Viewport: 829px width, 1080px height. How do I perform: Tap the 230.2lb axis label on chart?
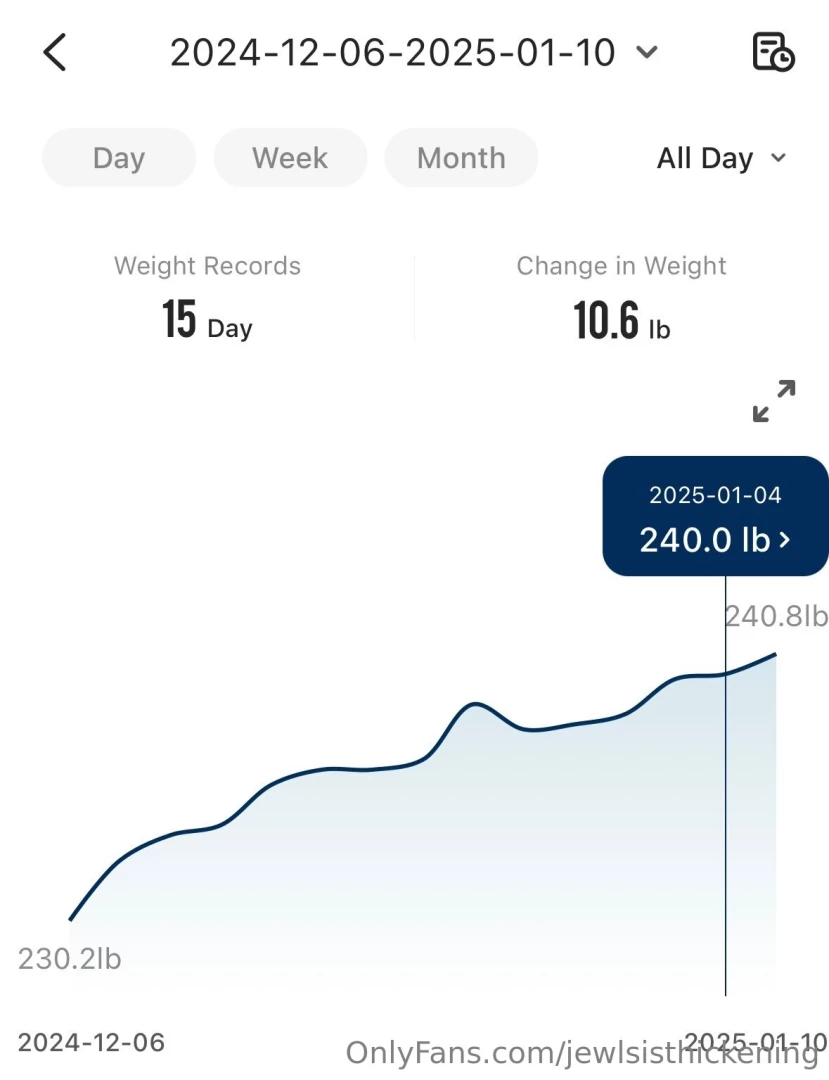(x=70, y=958)
